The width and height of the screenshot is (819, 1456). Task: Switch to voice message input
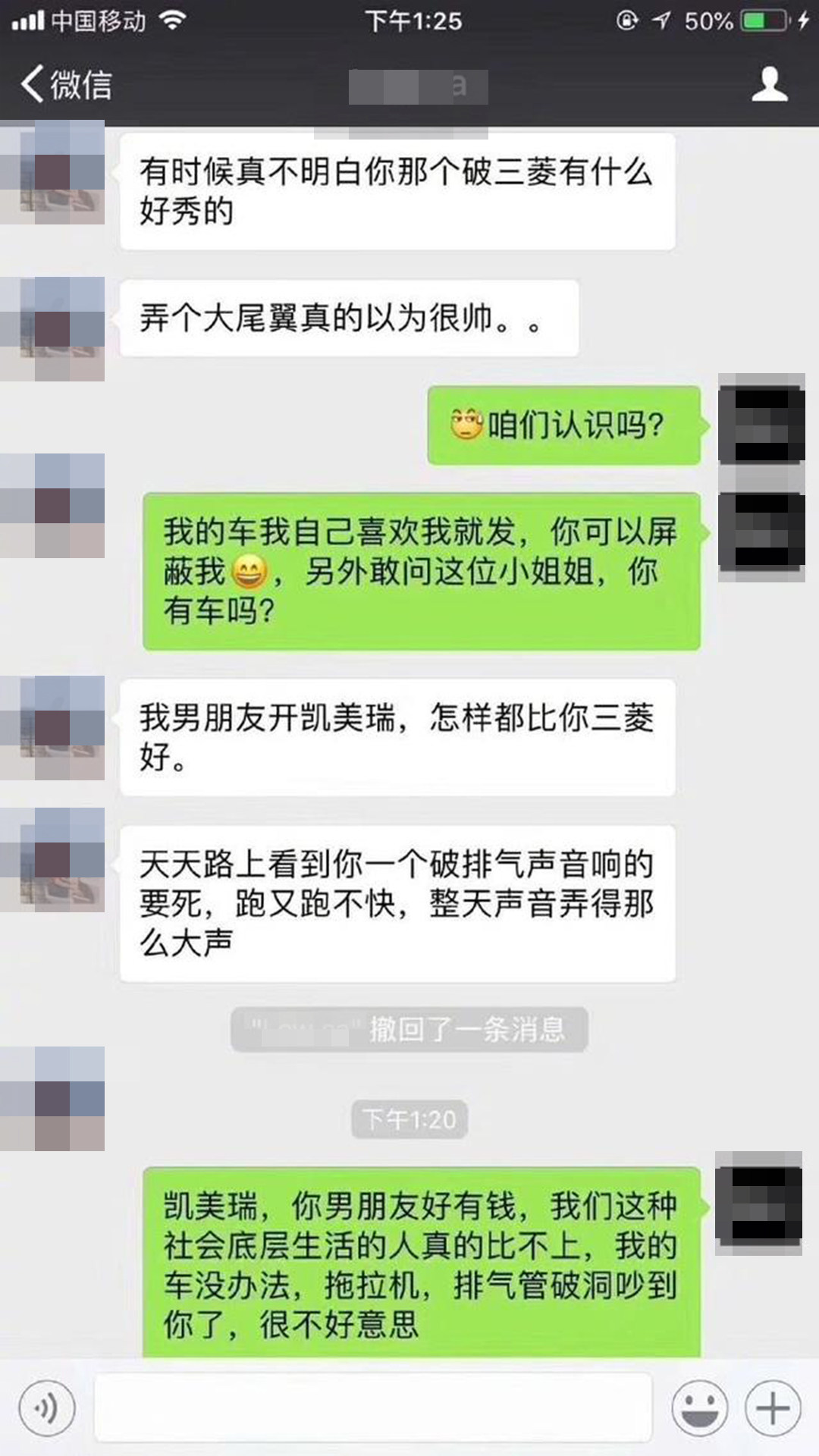(47, 1408)
